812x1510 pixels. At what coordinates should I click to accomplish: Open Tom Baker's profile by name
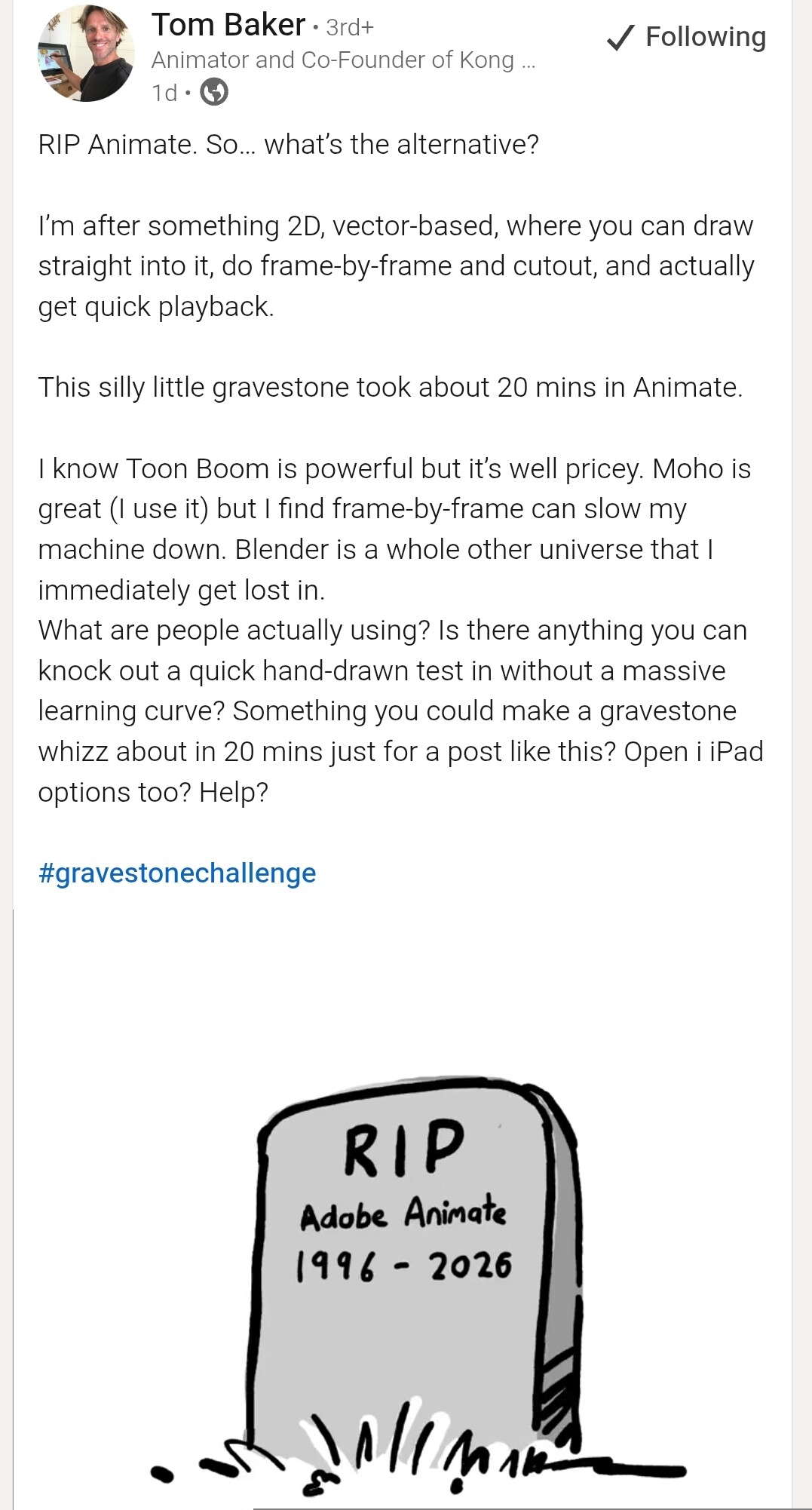(x=228, y=26)
